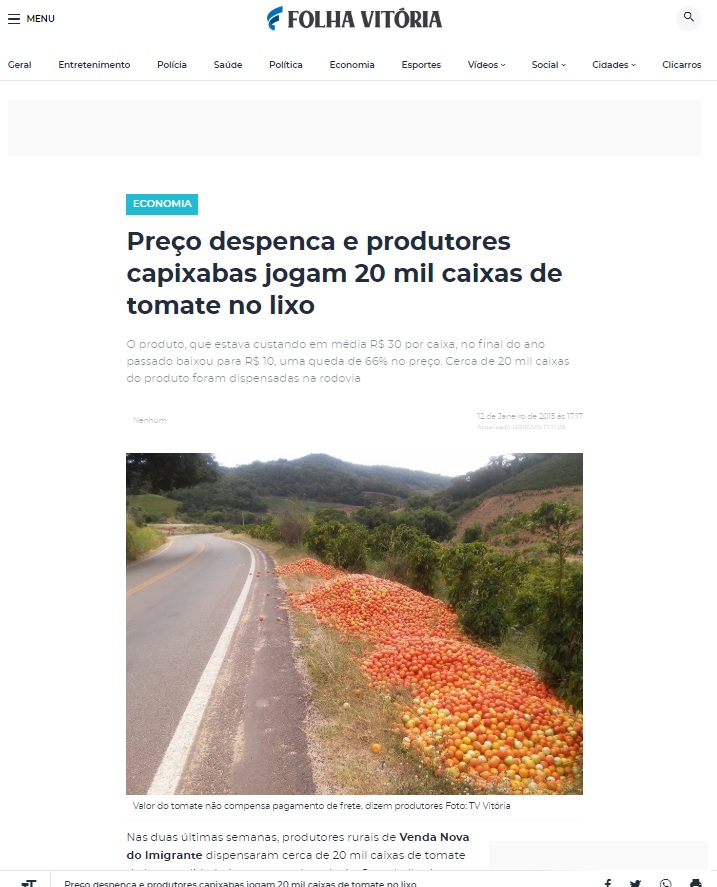Open the Esportes section

tap(421, 65)
